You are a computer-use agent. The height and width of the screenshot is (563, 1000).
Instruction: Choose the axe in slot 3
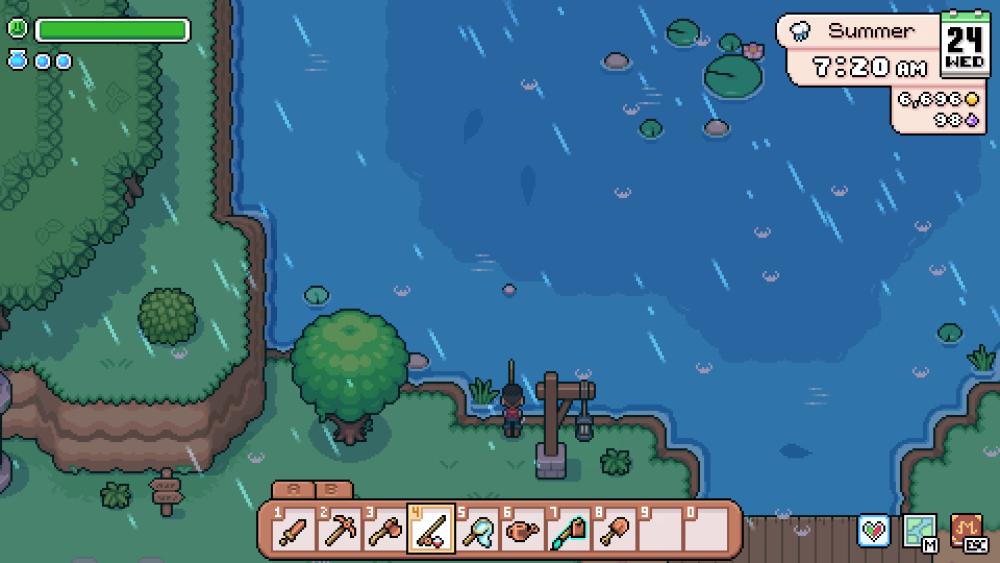coord(385,529)
